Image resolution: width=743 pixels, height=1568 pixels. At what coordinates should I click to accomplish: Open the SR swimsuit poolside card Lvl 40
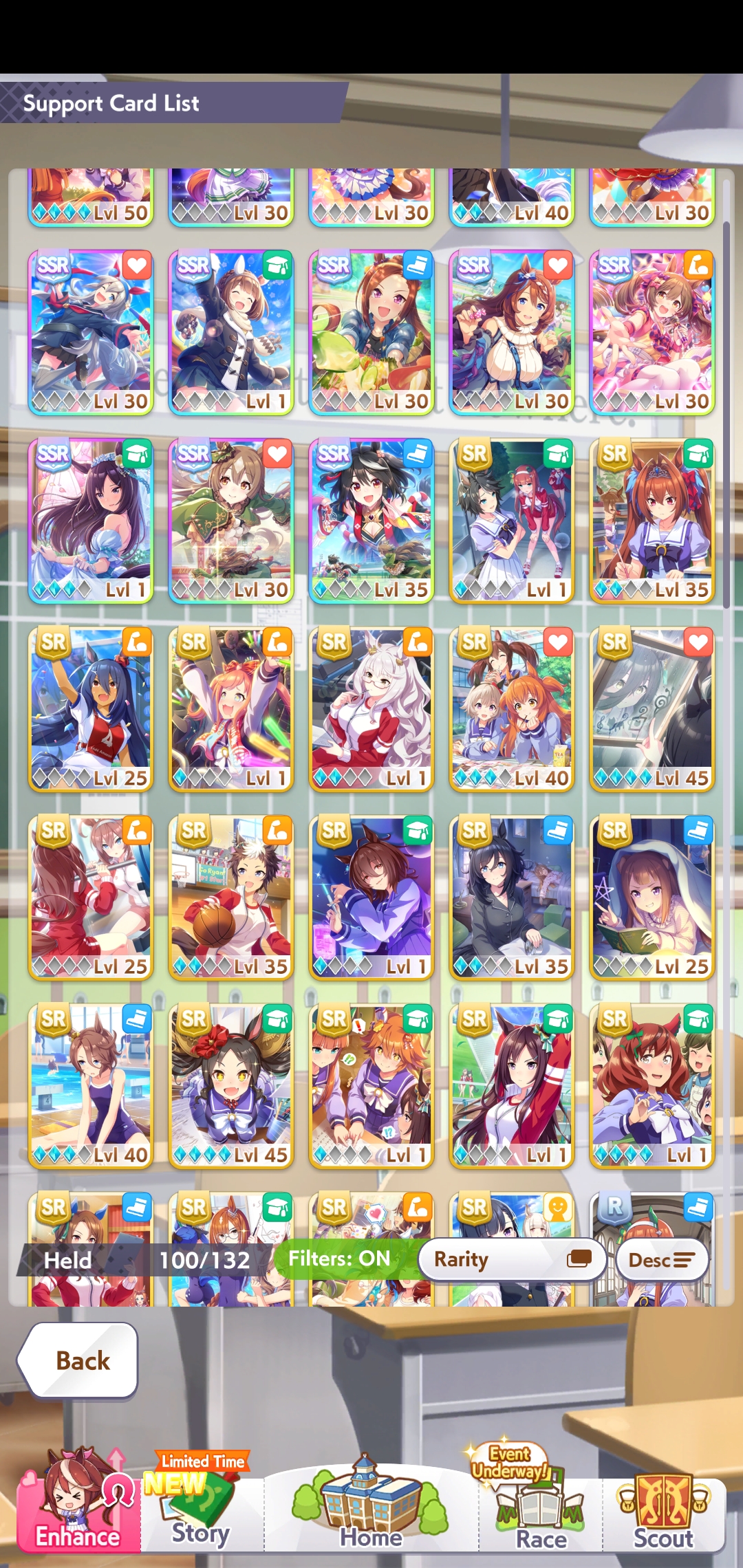coord(91,1086)
